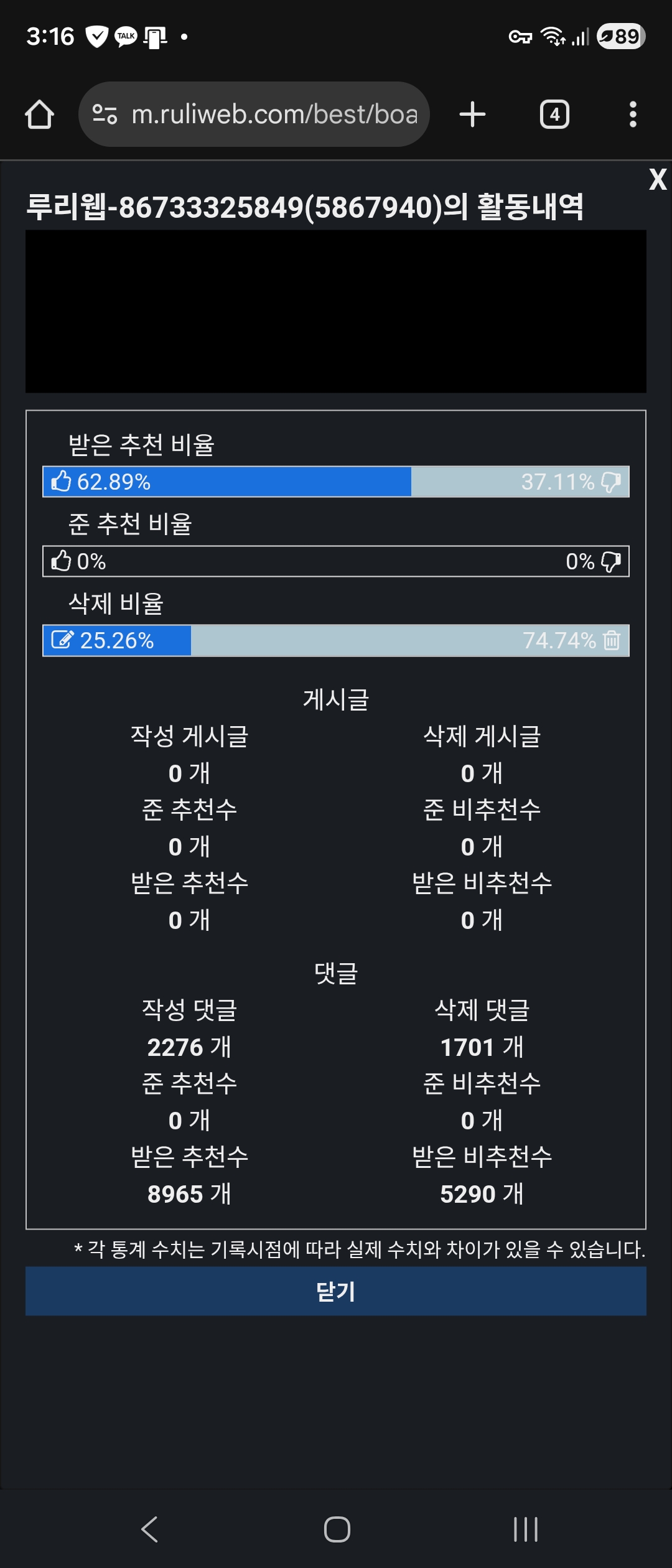Open Chrome home page
Viewport: 672px width, 1568px height.
coord(39,114)
